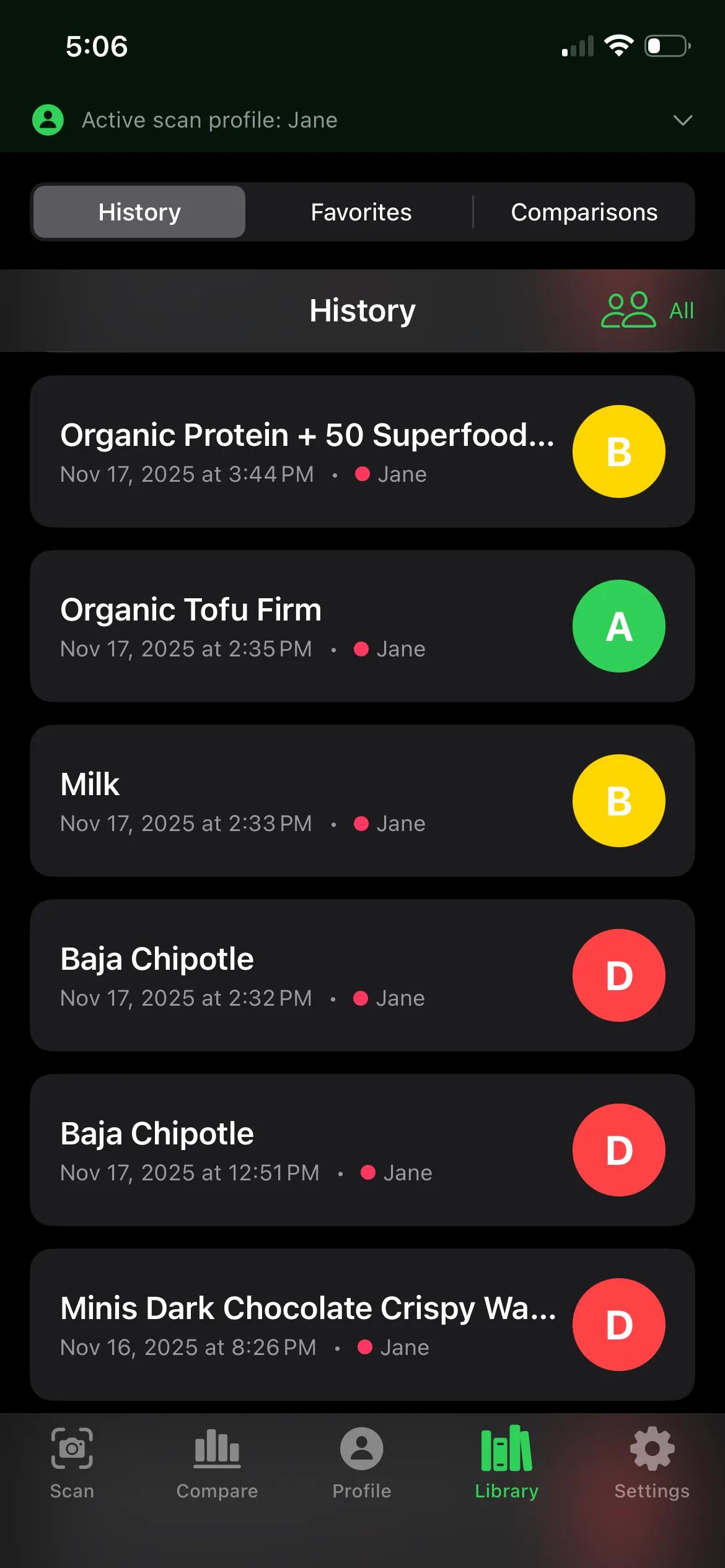Select the History tab

tap(139, 212)
